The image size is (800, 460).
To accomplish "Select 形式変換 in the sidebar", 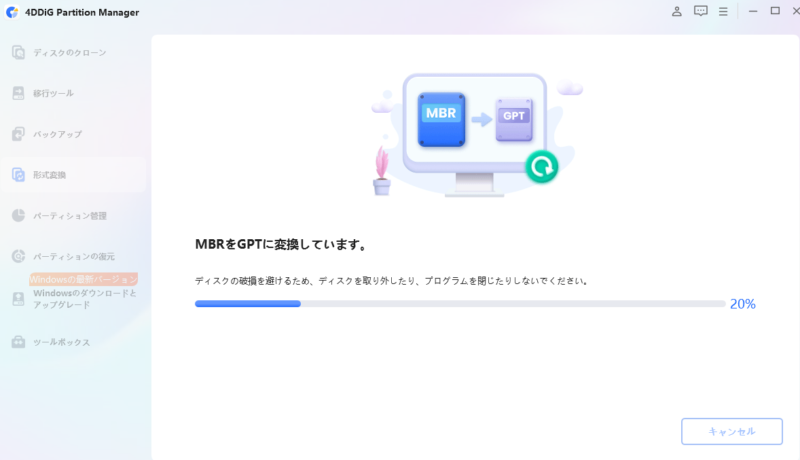I will pos(50,175).
